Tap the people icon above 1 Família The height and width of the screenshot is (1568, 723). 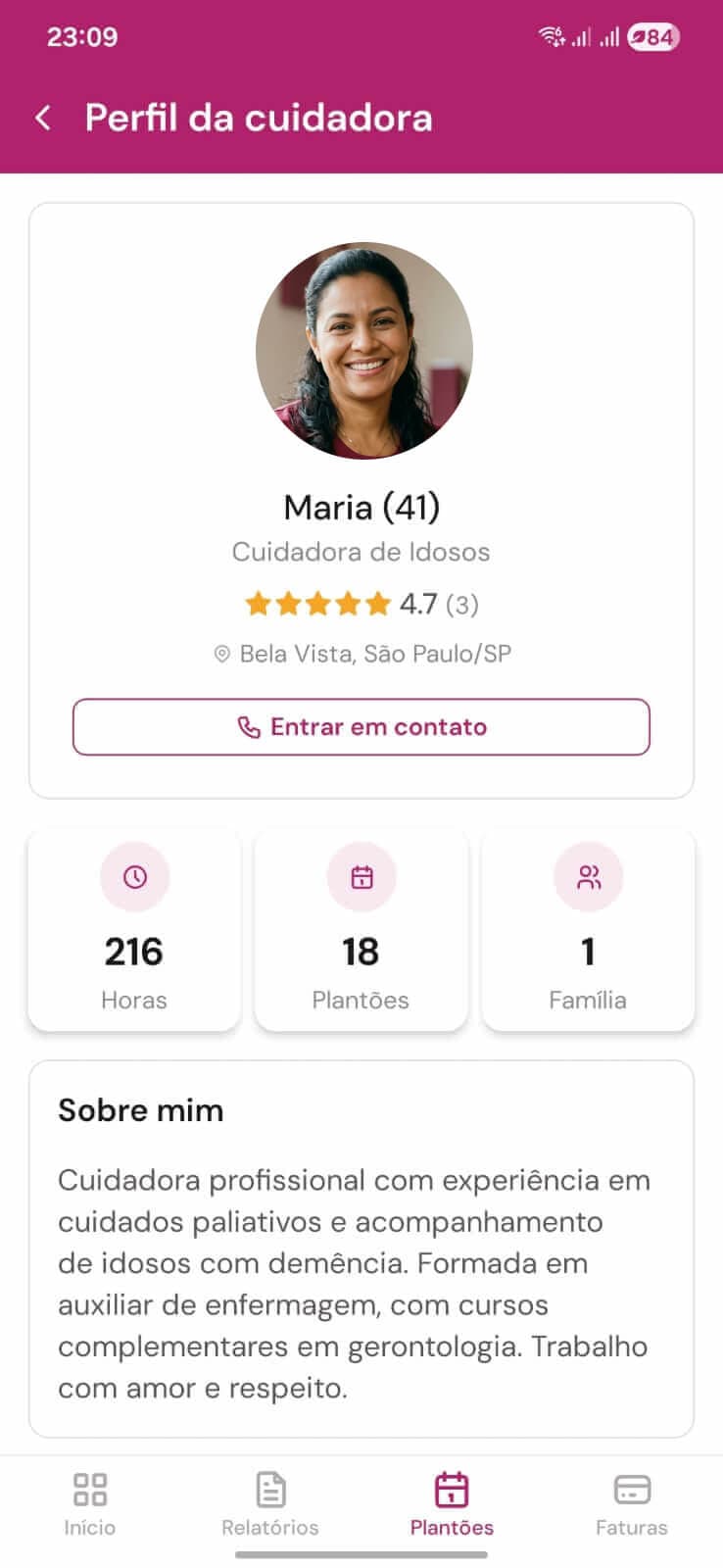[x=589, y=877]
